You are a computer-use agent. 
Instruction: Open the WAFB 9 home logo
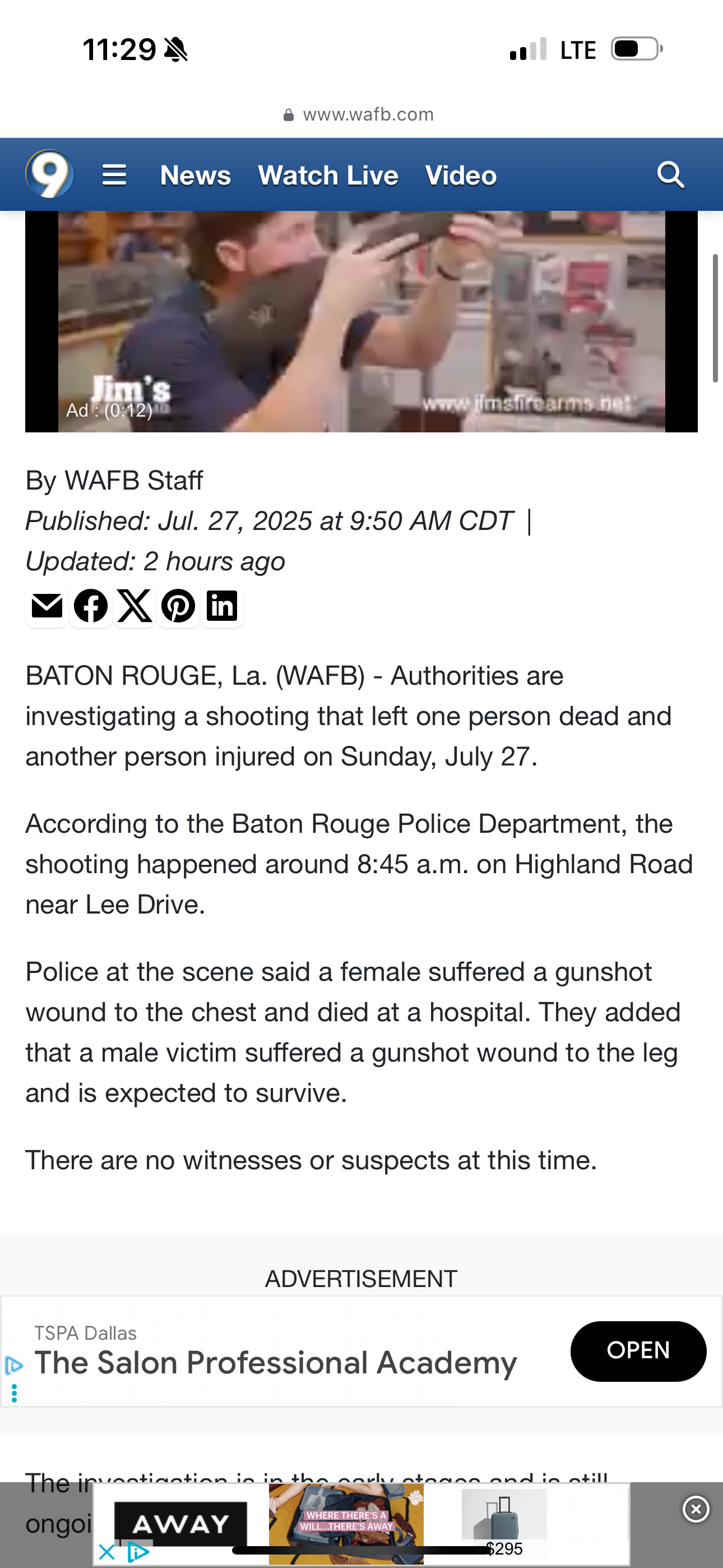click(50, 175)
